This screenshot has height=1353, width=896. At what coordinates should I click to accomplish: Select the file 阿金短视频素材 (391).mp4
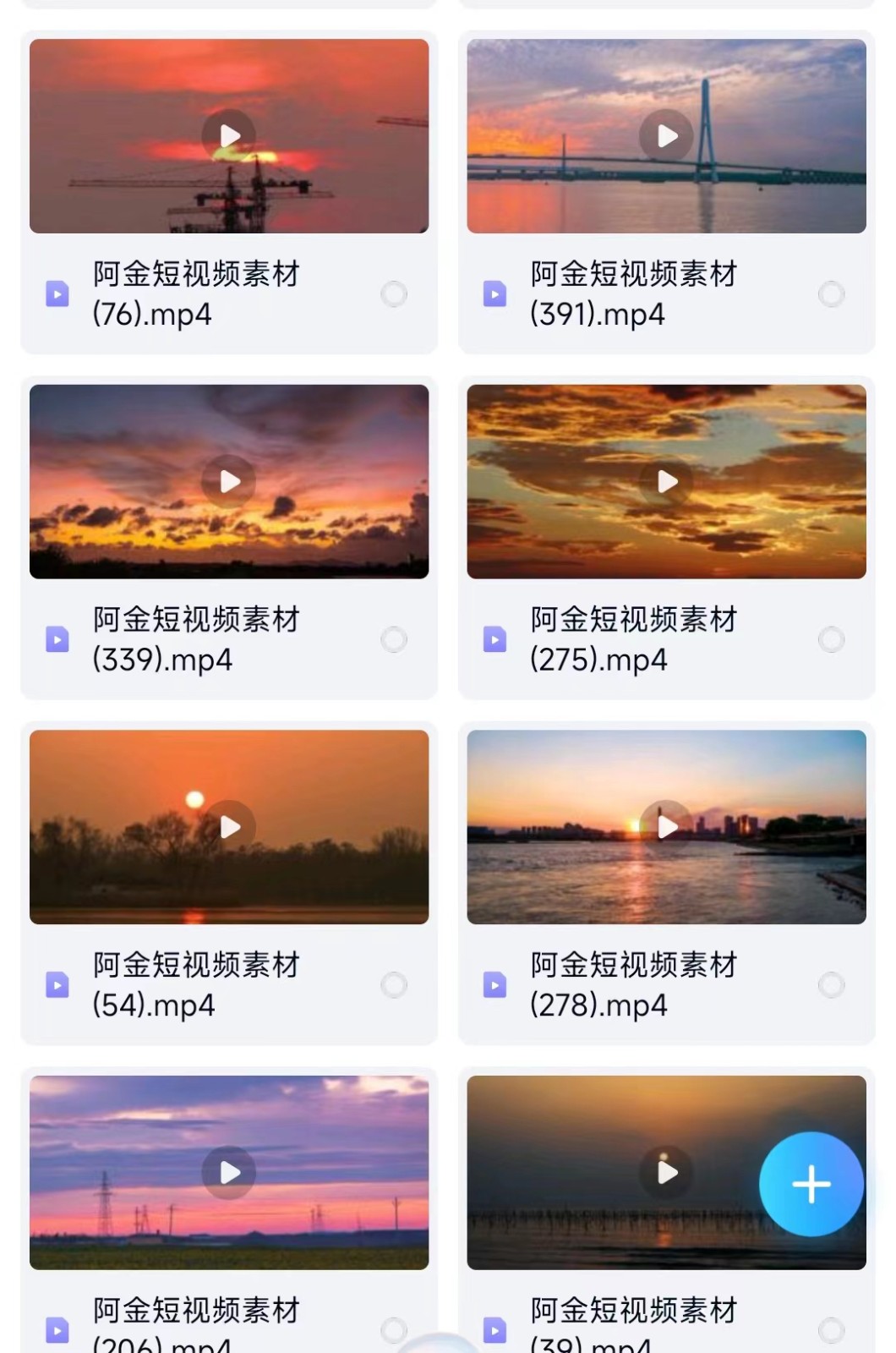[x=831, y=294]
